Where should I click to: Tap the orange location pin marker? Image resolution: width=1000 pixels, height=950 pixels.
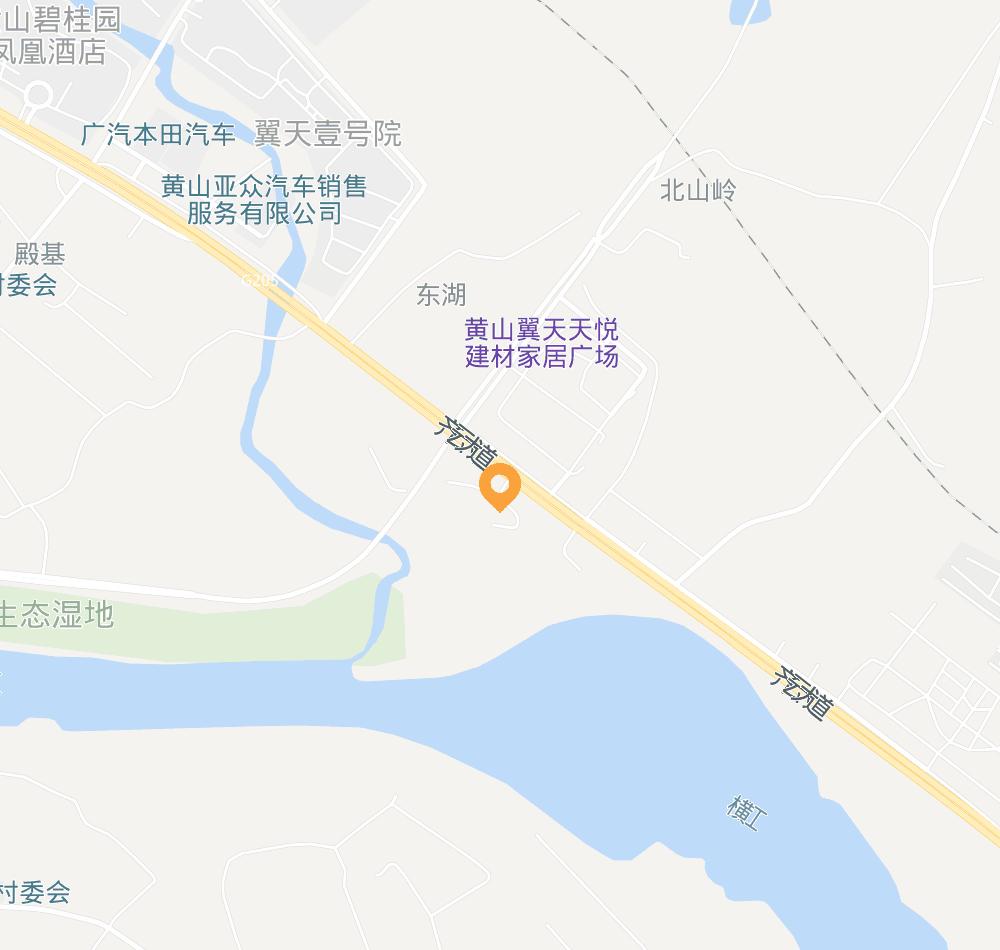[499, 488]
